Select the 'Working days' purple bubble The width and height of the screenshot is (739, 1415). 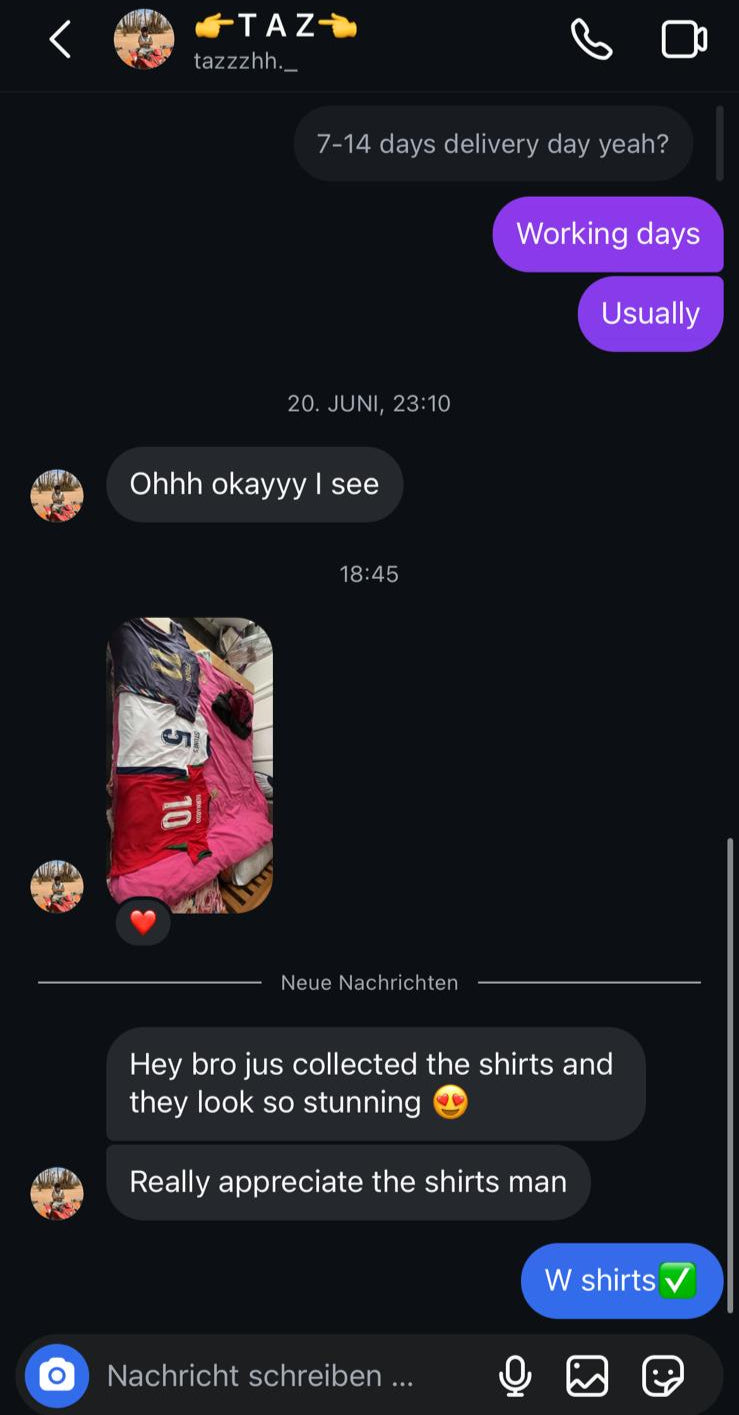[x=608, y=233]
